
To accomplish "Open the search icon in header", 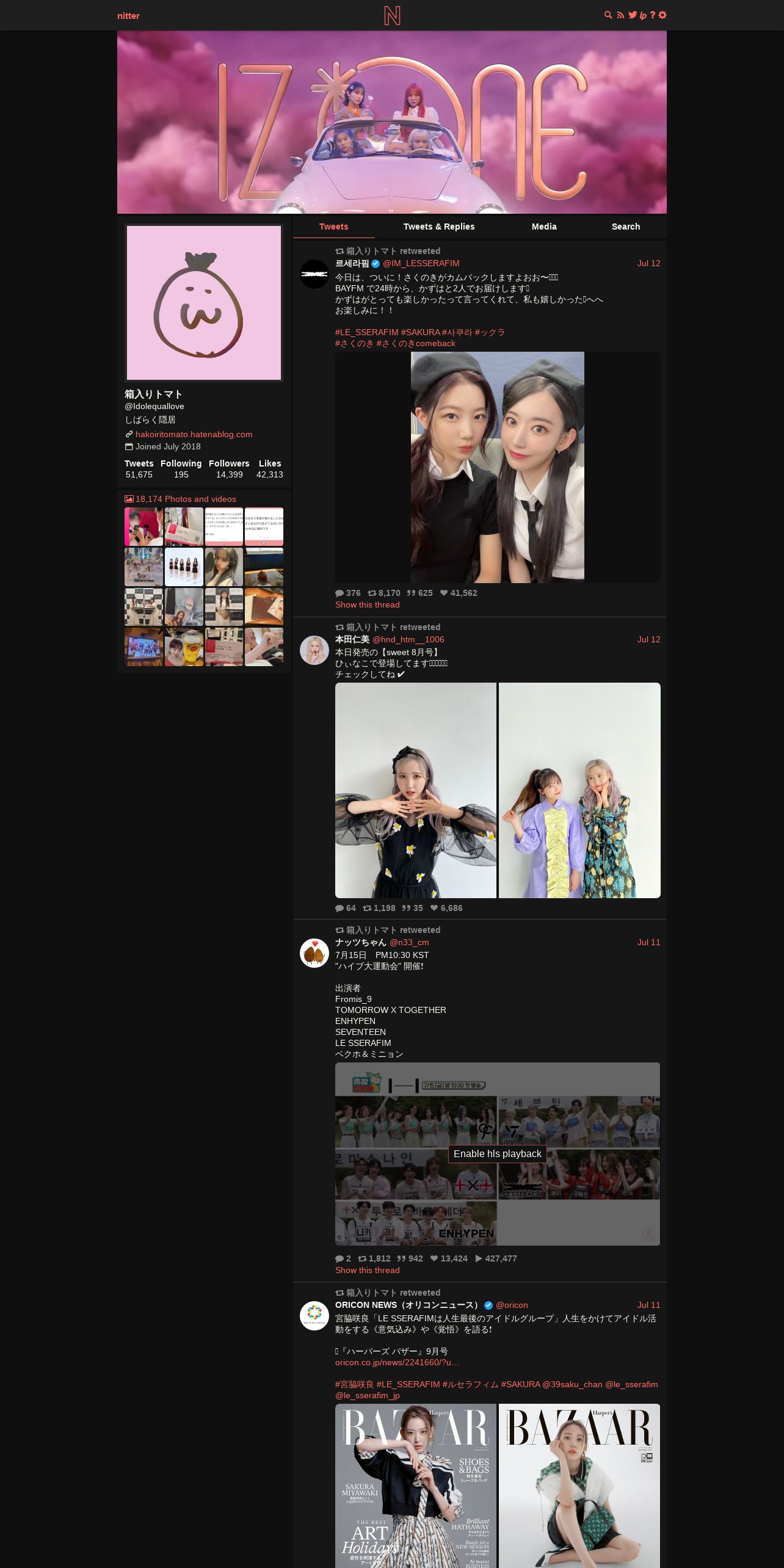I will [x=608, y=15].
